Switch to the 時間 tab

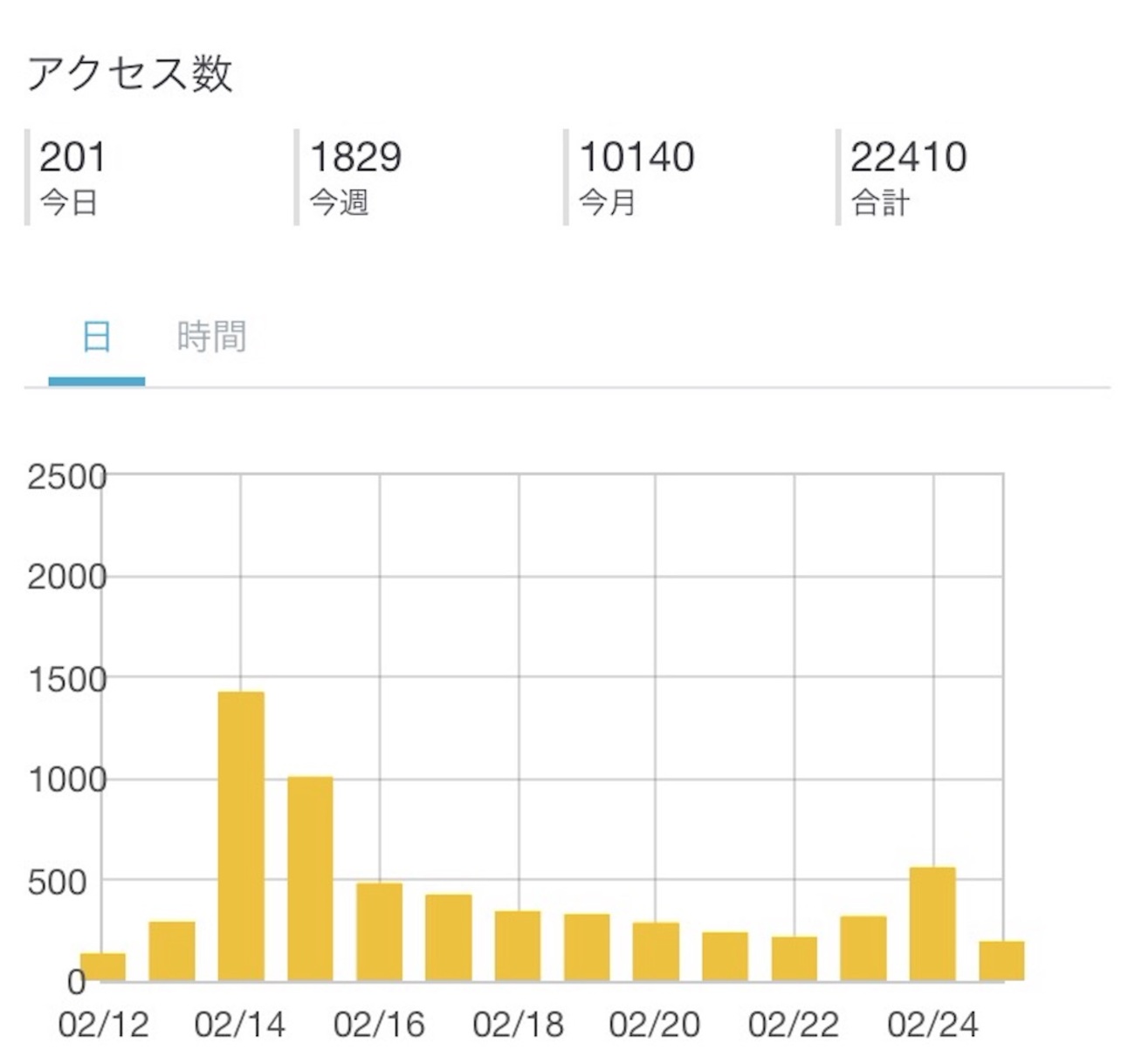click(x=211, y=338)
